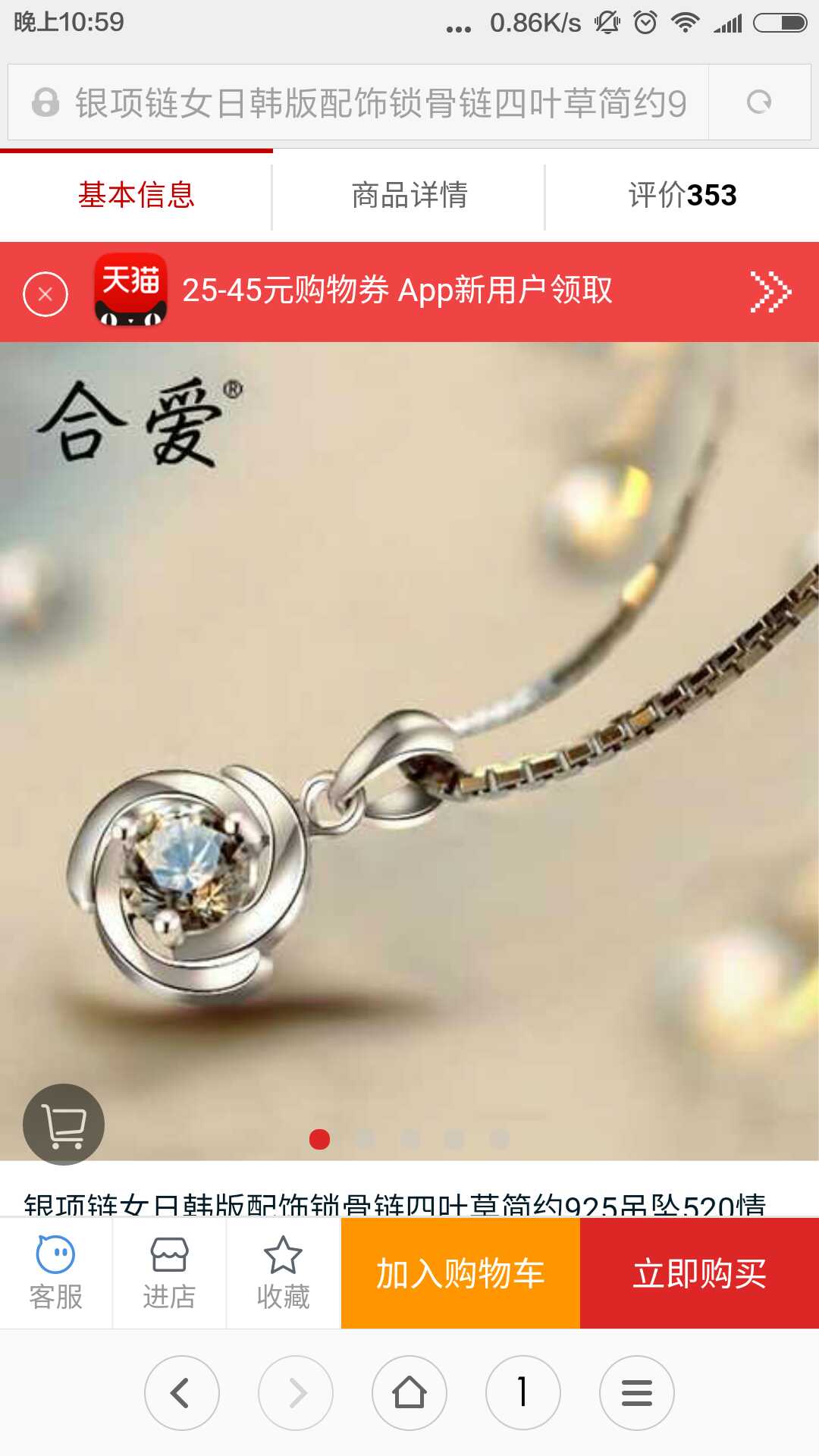Tap 加入购物车 to add to cart
Image resolution: width=819 pixels, height=1456 pixels.
[460, 1273]
